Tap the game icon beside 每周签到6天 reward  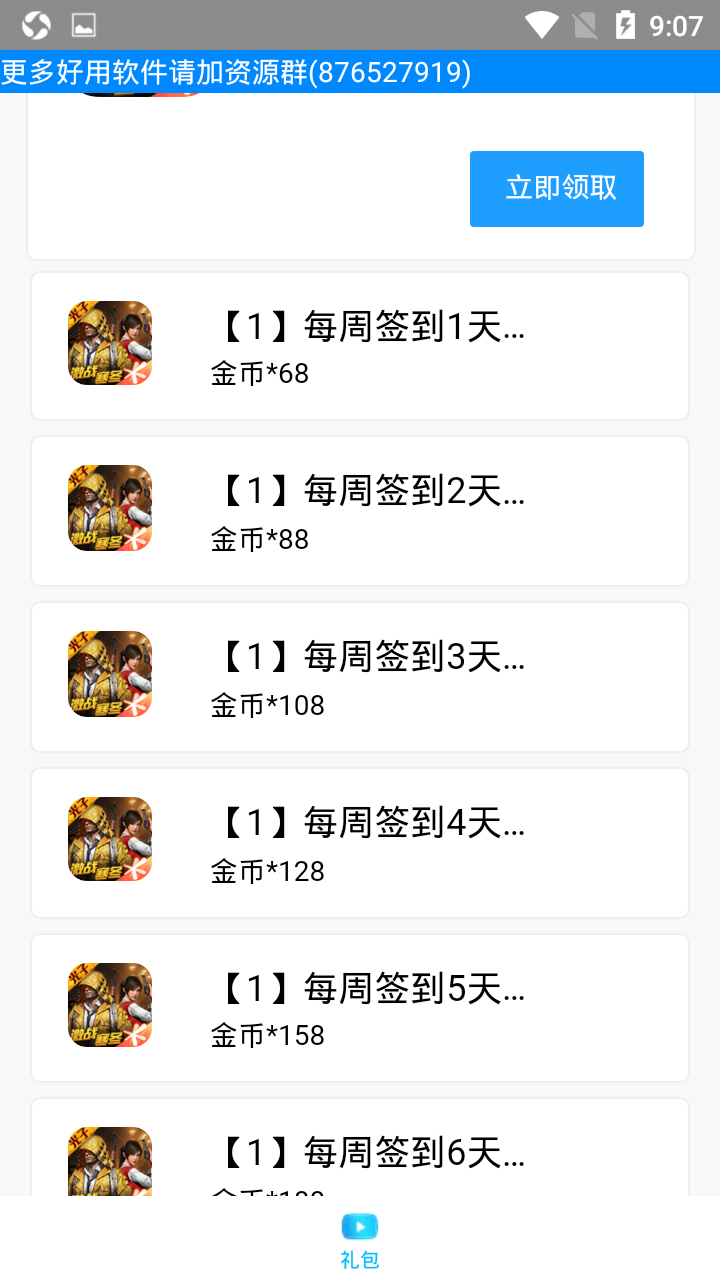click(109, 1160)
